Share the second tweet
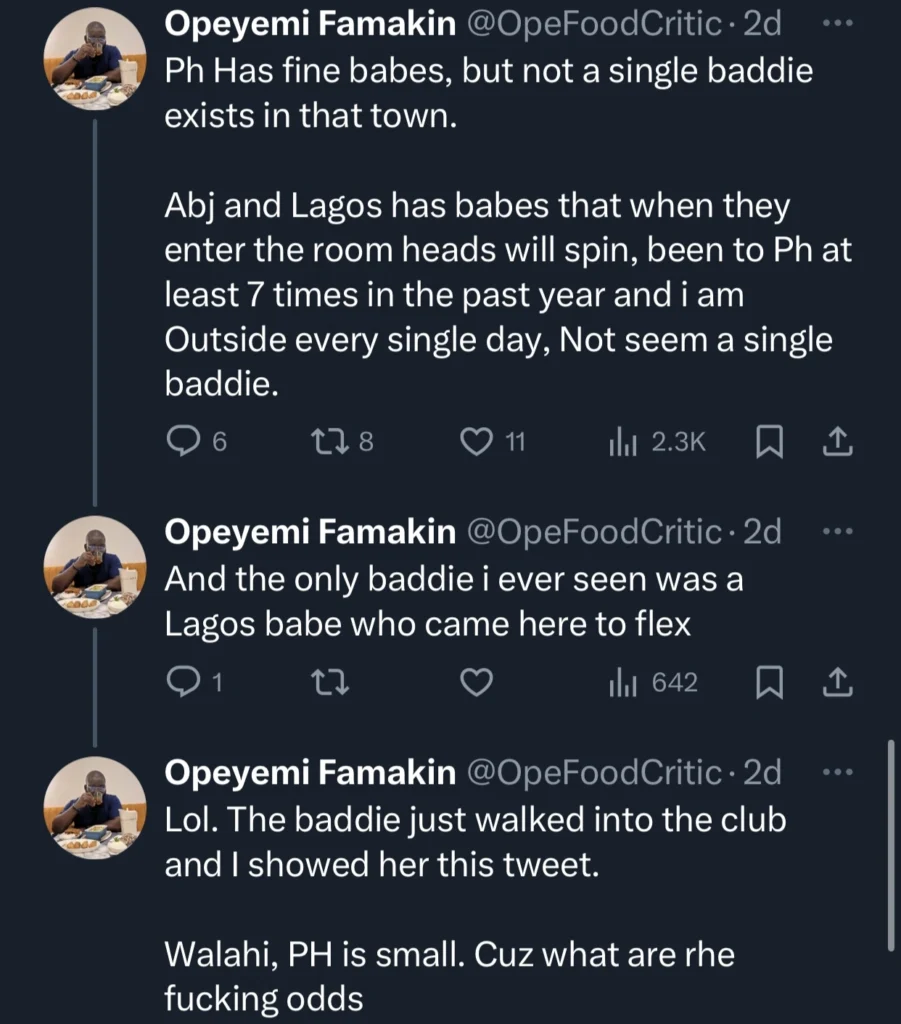The height and width of the screenshot is (1024, 901). point(838,682)
